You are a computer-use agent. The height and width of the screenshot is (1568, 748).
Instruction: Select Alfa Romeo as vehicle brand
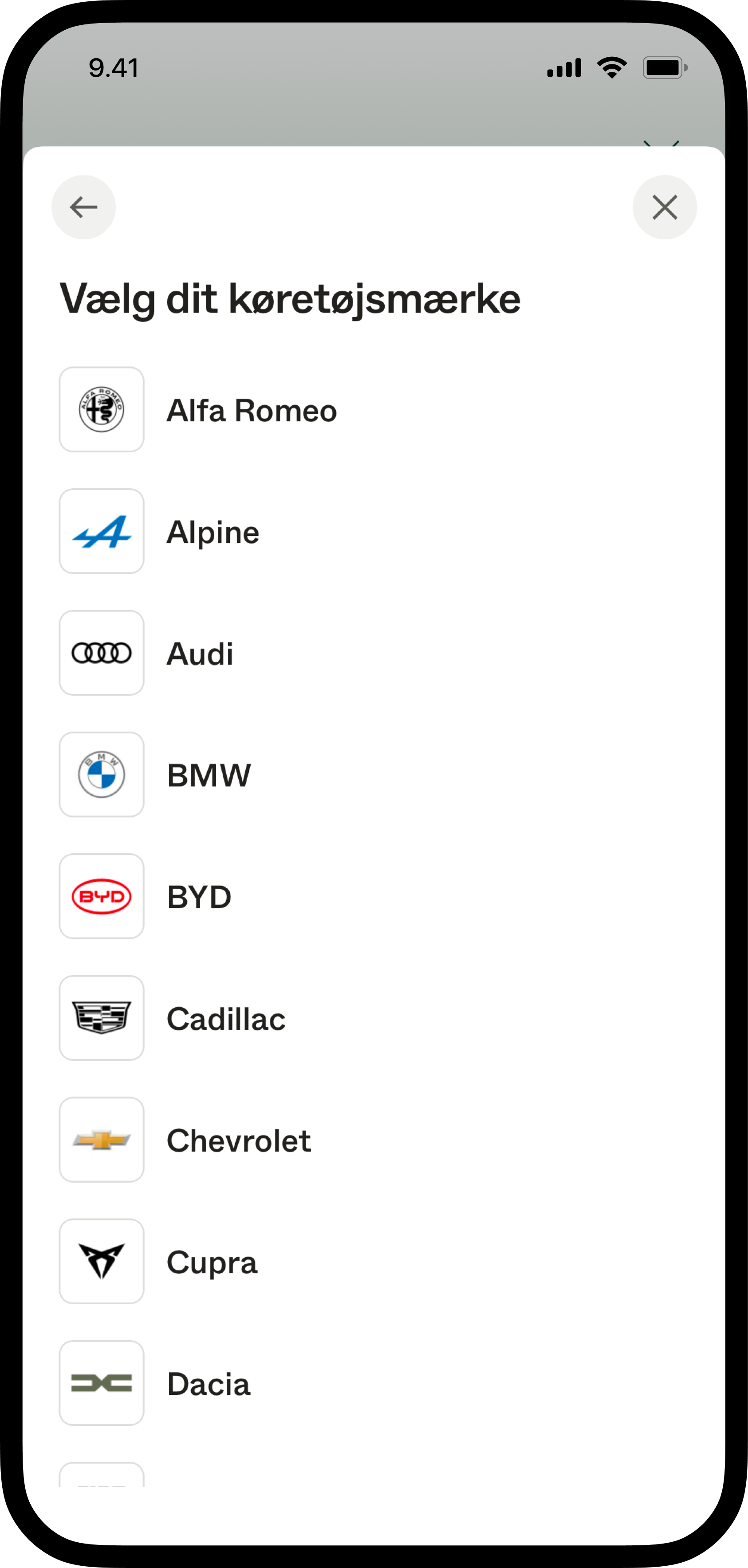(x=251, y=410)
